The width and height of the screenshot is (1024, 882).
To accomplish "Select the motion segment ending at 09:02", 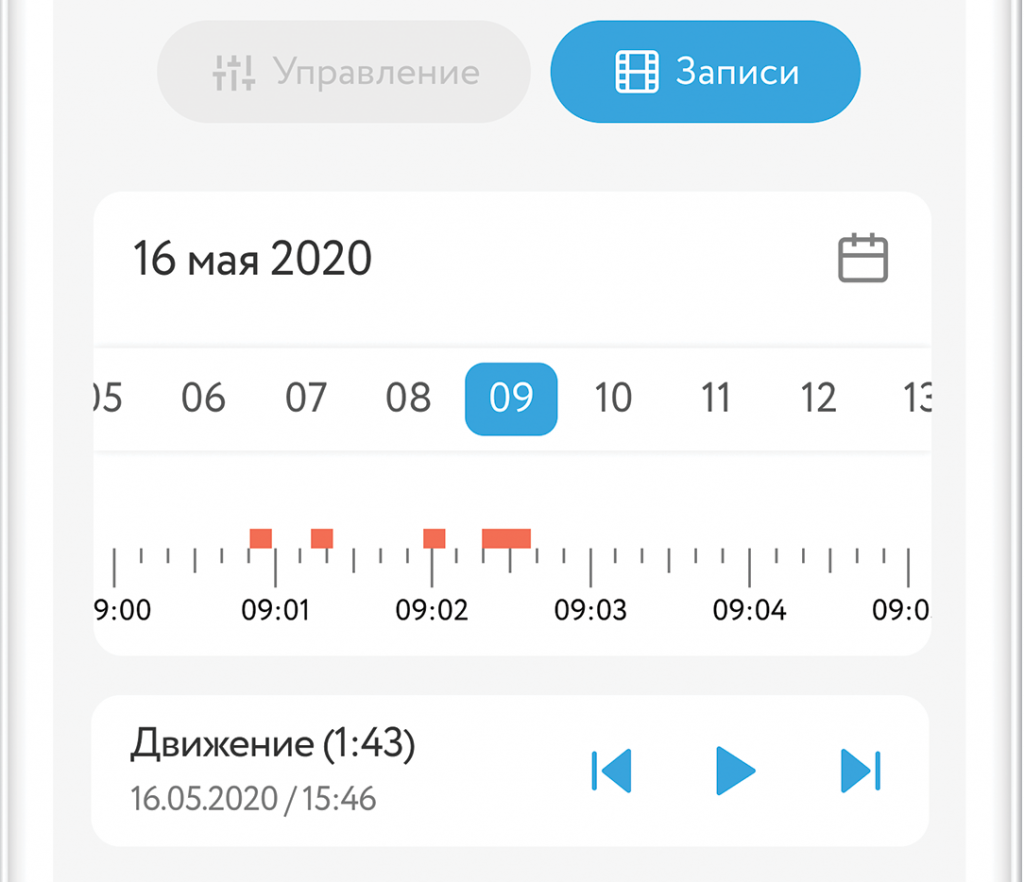I will point(434,538).
